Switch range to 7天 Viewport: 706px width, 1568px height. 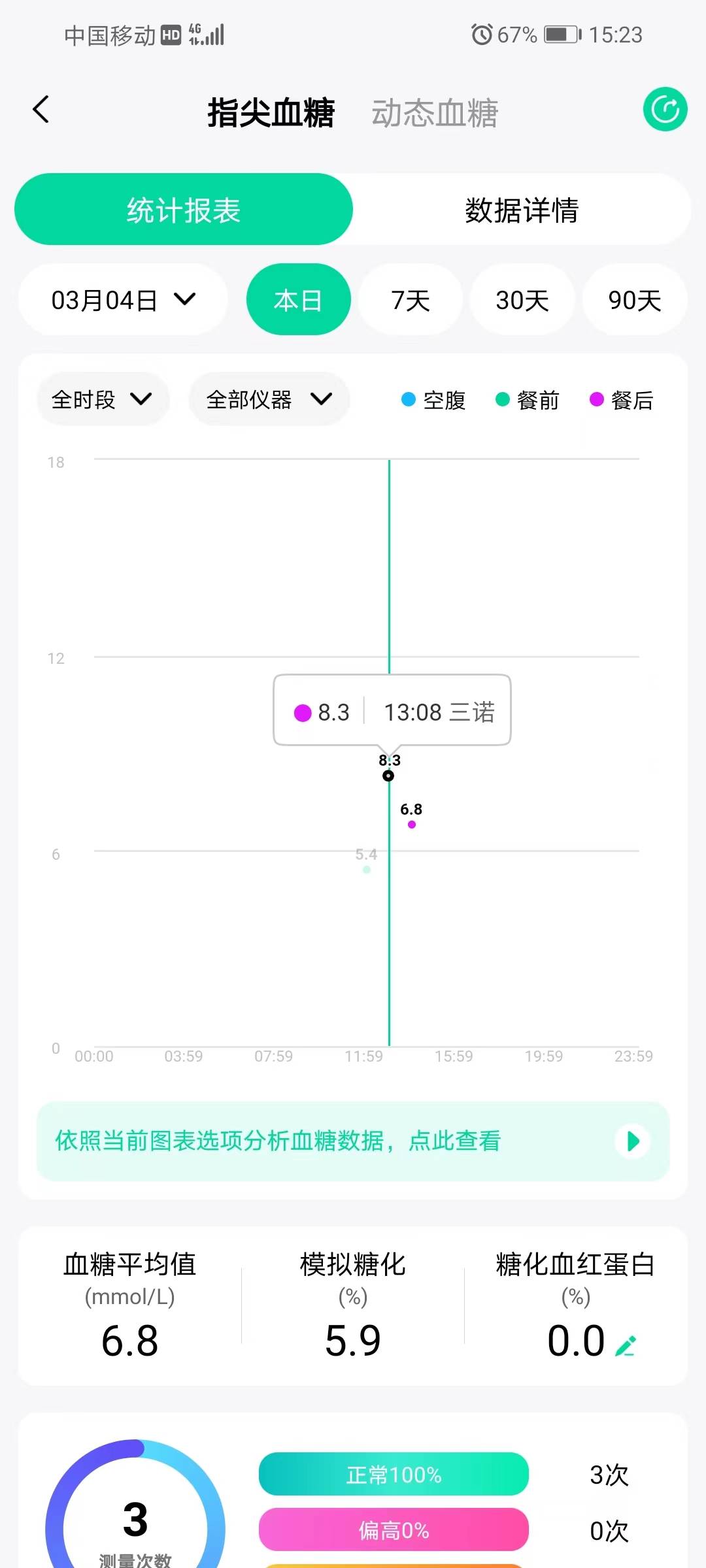(411, 300)
